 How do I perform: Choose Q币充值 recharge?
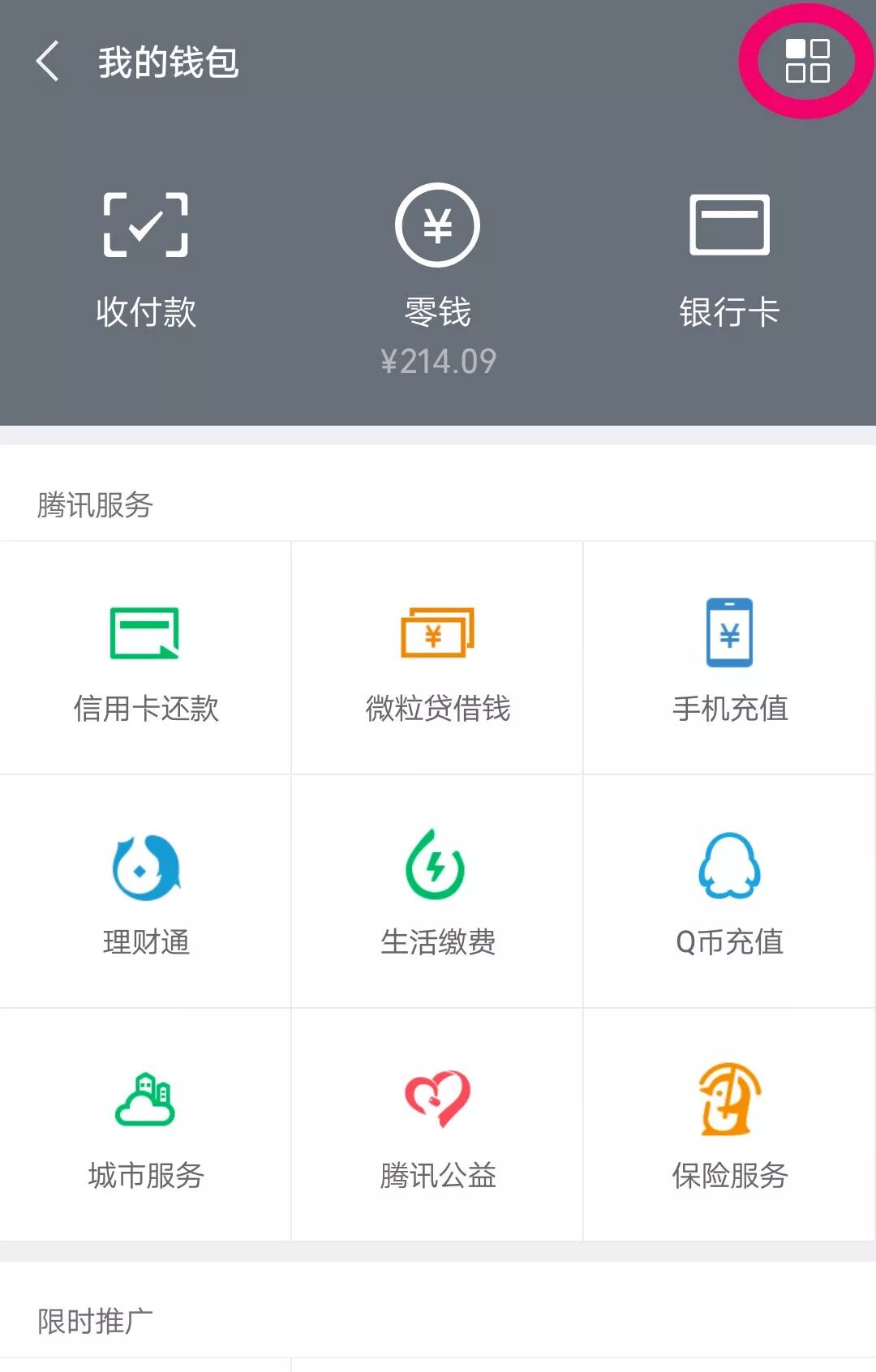coord(729,892)
